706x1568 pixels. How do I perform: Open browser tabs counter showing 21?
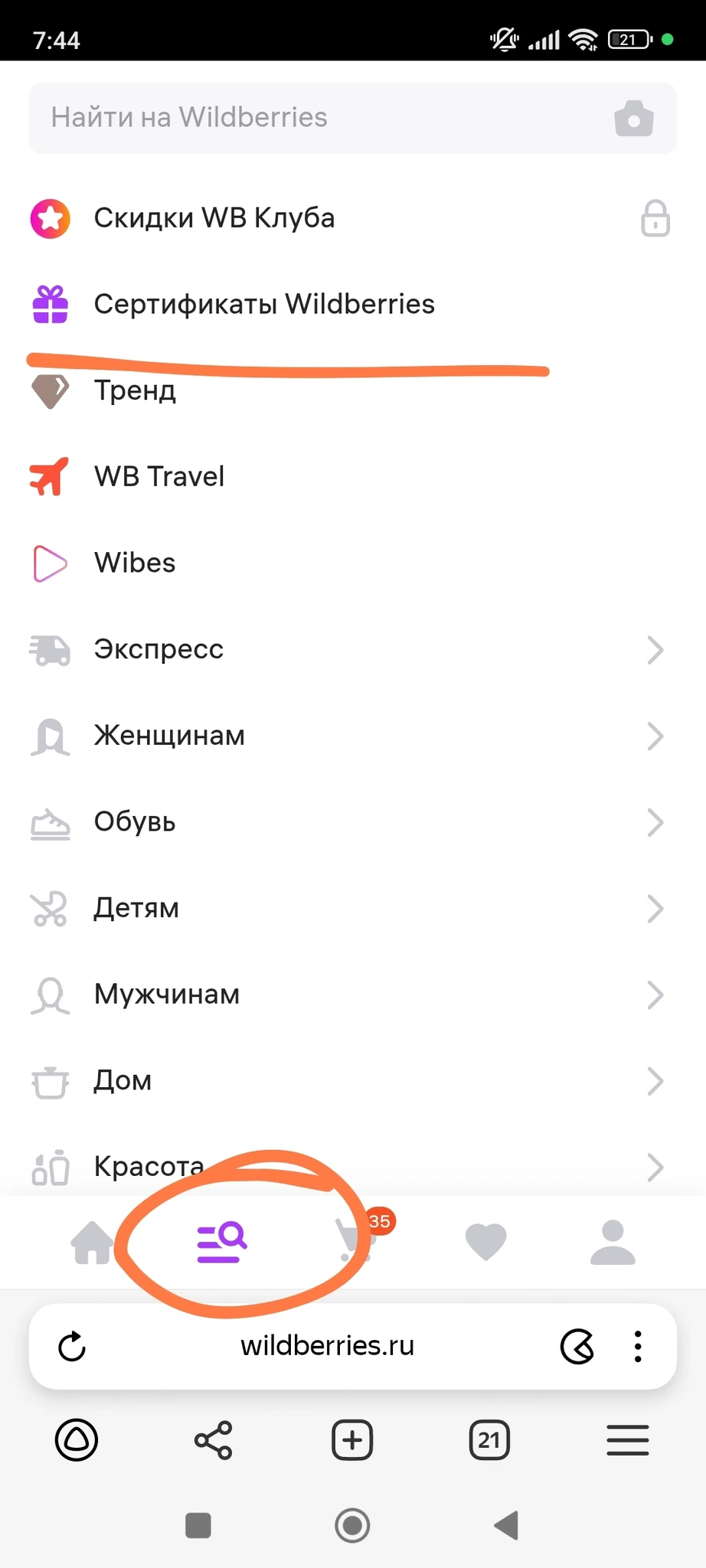tap(489, 1440)
